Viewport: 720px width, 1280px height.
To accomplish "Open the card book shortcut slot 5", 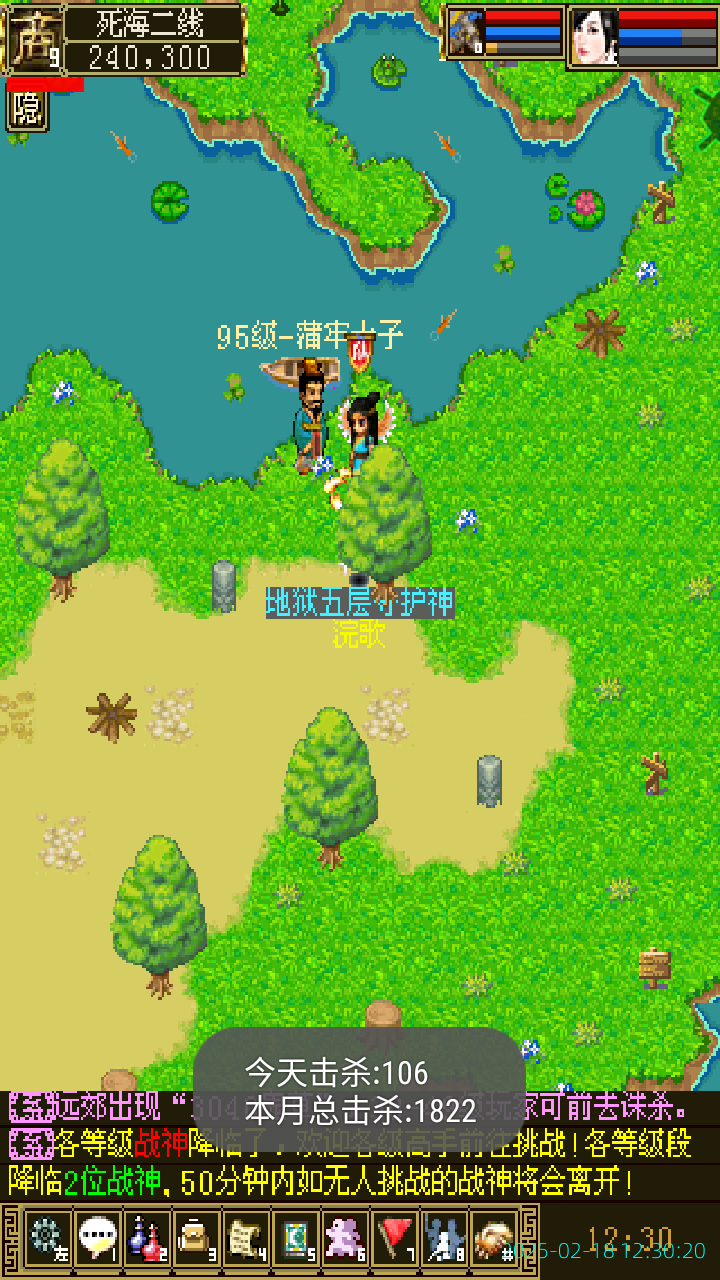I will (x=296, y=1237).
